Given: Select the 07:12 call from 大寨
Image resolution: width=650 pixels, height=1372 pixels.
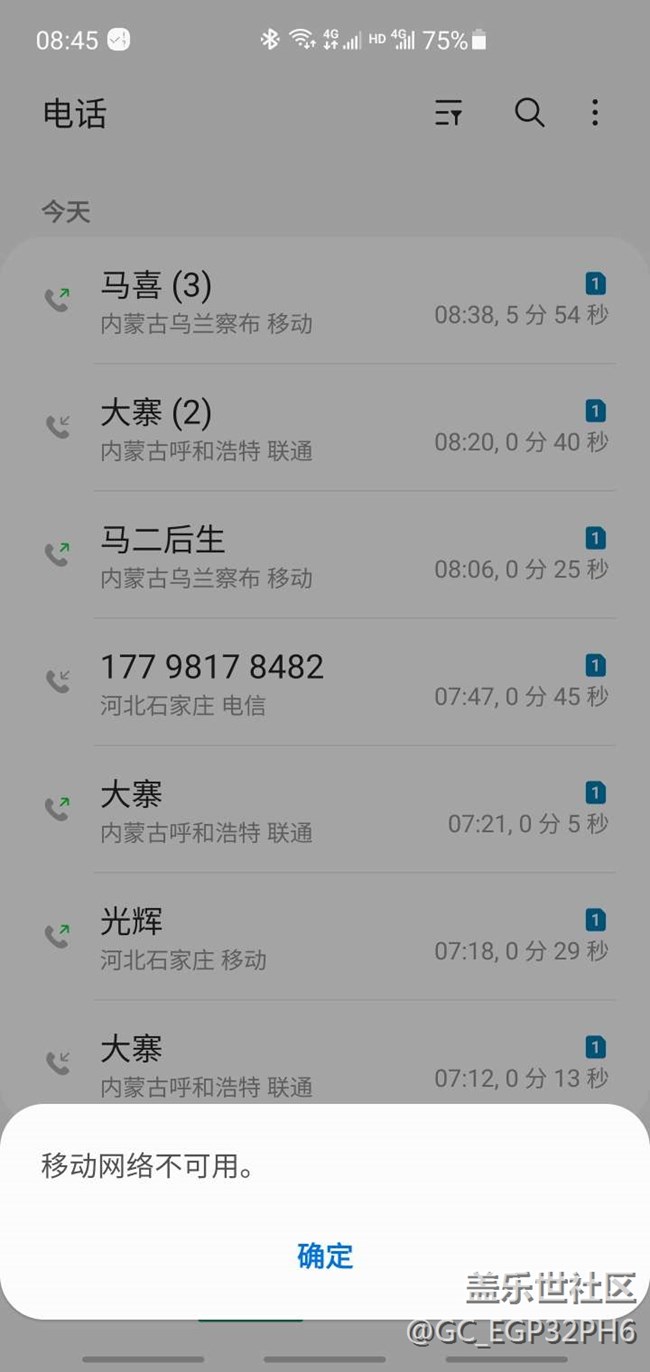Looking at the screenshot, I should point(325,1063).
